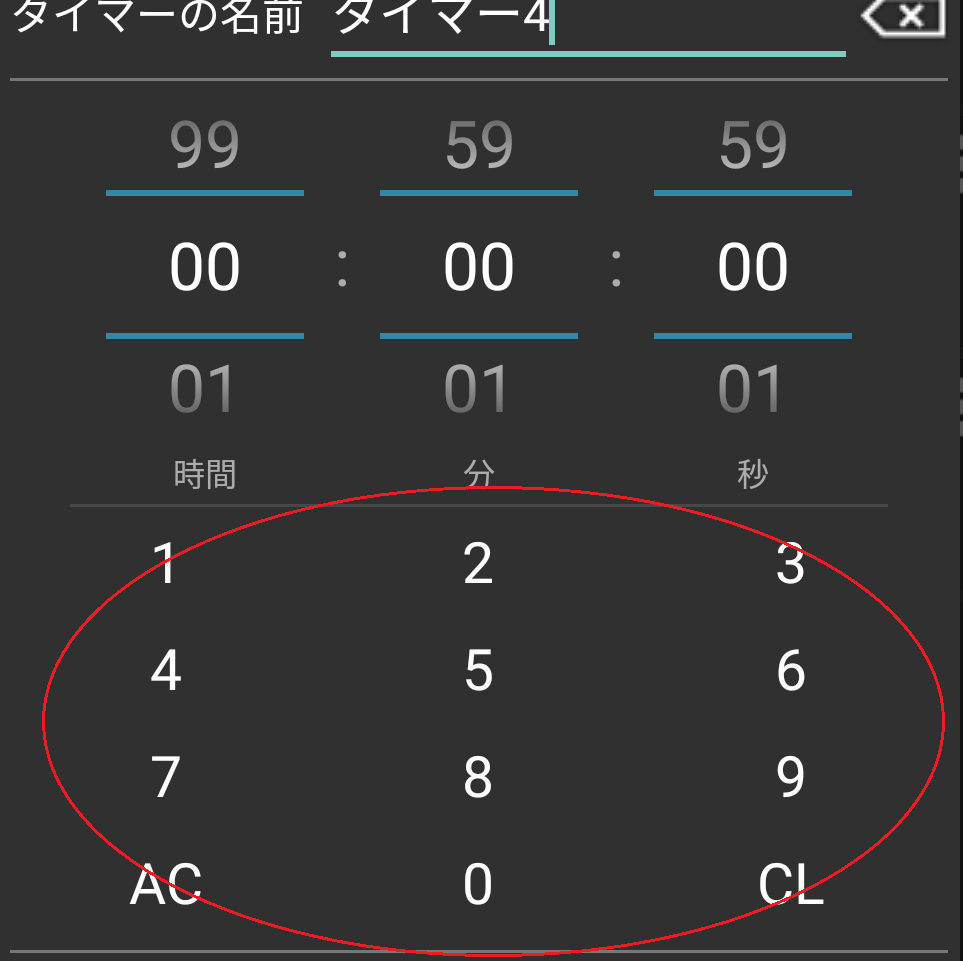
Task: Select 01 in the minutes picker
Action: pyautogui.click(x=479, y=389)
